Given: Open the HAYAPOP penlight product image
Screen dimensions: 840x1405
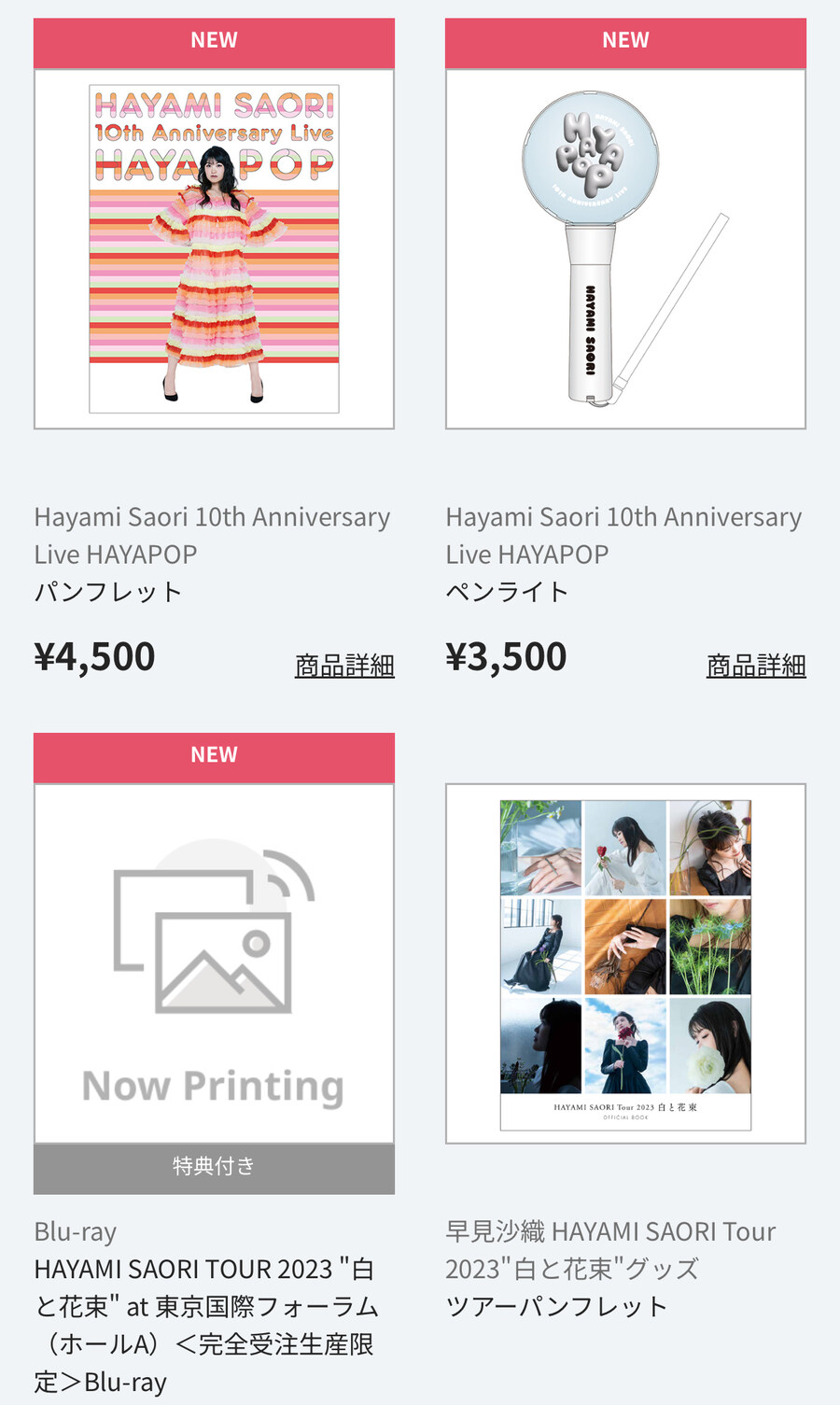Looking at the screenshot, I should click(625, 249).
